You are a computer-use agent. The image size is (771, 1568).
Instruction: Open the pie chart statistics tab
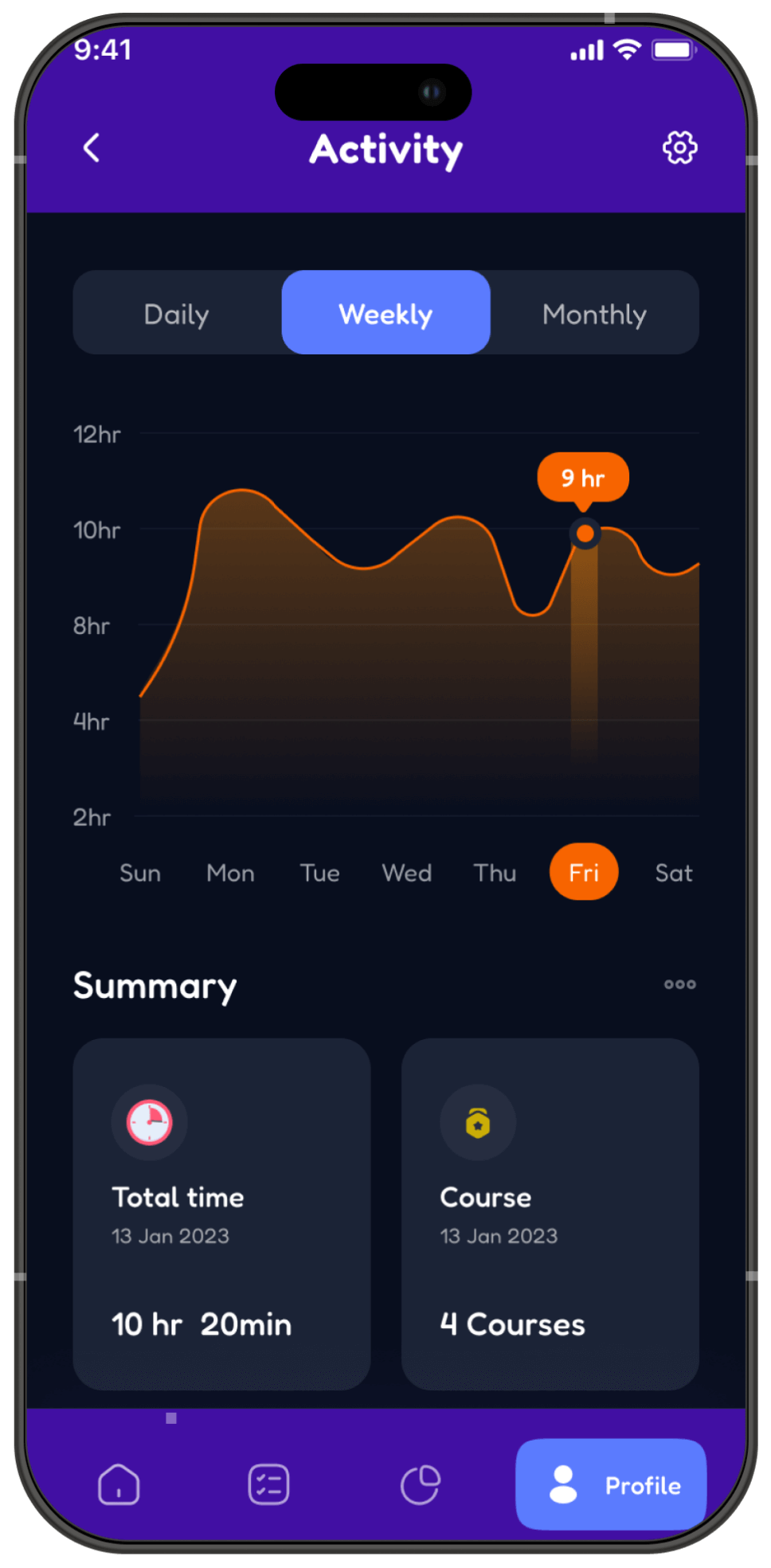click(420, 1484)
